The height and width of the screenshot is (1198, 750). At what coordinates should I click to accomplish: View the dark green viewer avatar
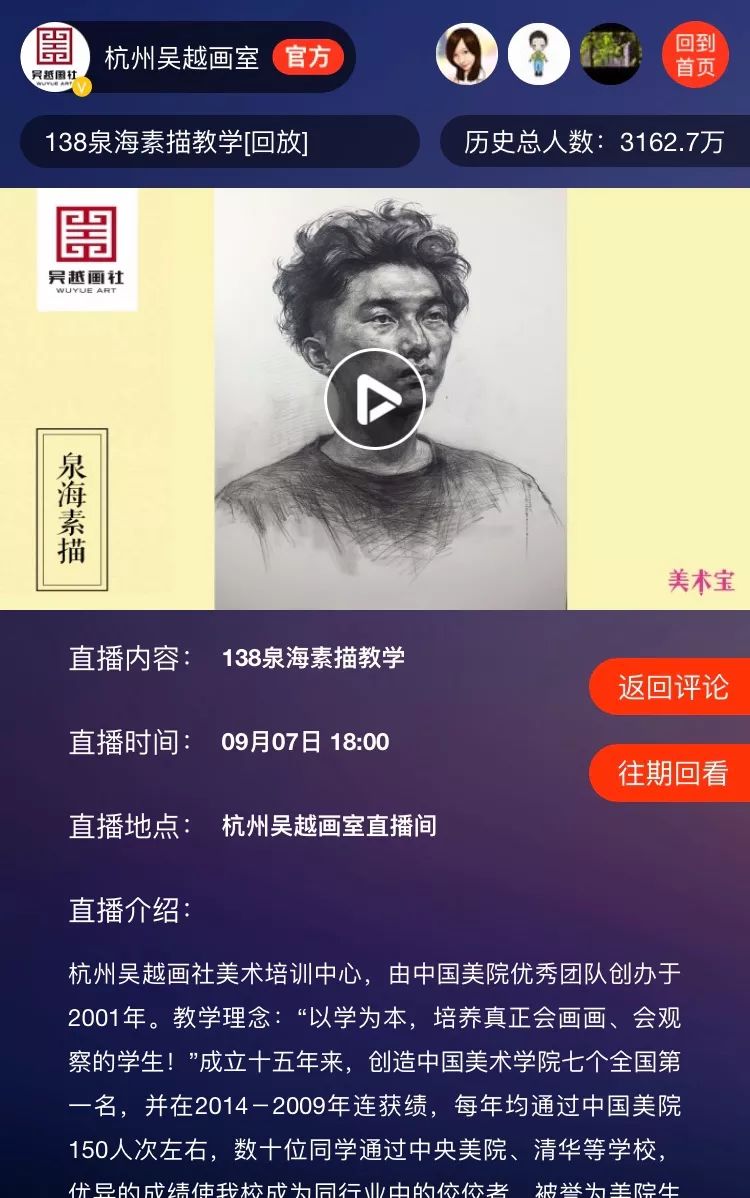611,54
